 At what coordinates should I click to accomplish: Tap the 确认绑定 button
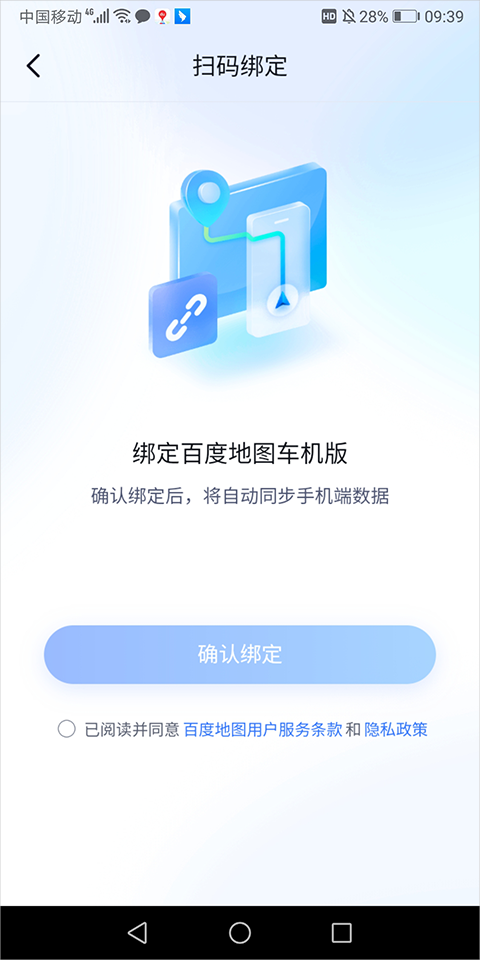(x=240, y=654)
